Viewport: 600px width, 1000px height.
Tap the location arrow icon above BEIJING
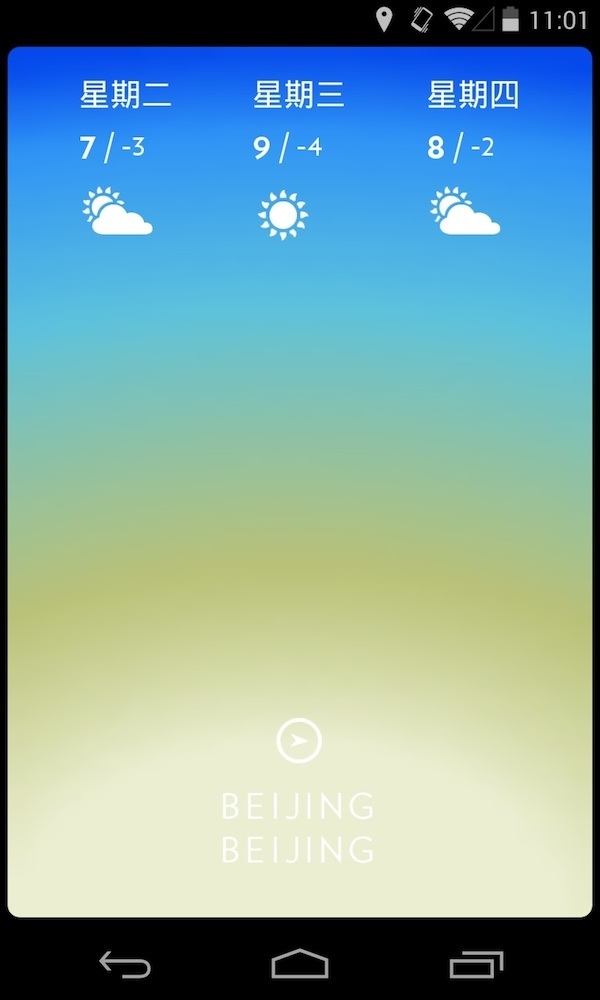(299, 740)
